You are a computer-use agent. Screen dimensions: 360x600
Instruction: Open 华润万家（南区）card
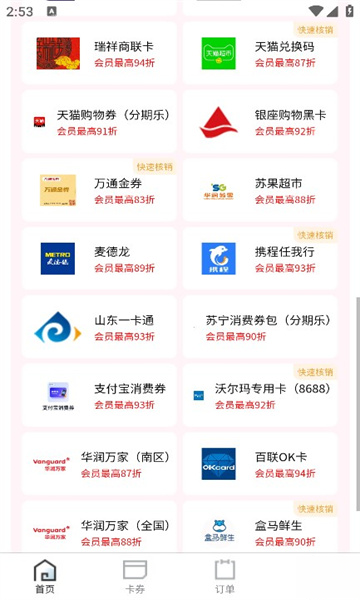tap(99, 464)
